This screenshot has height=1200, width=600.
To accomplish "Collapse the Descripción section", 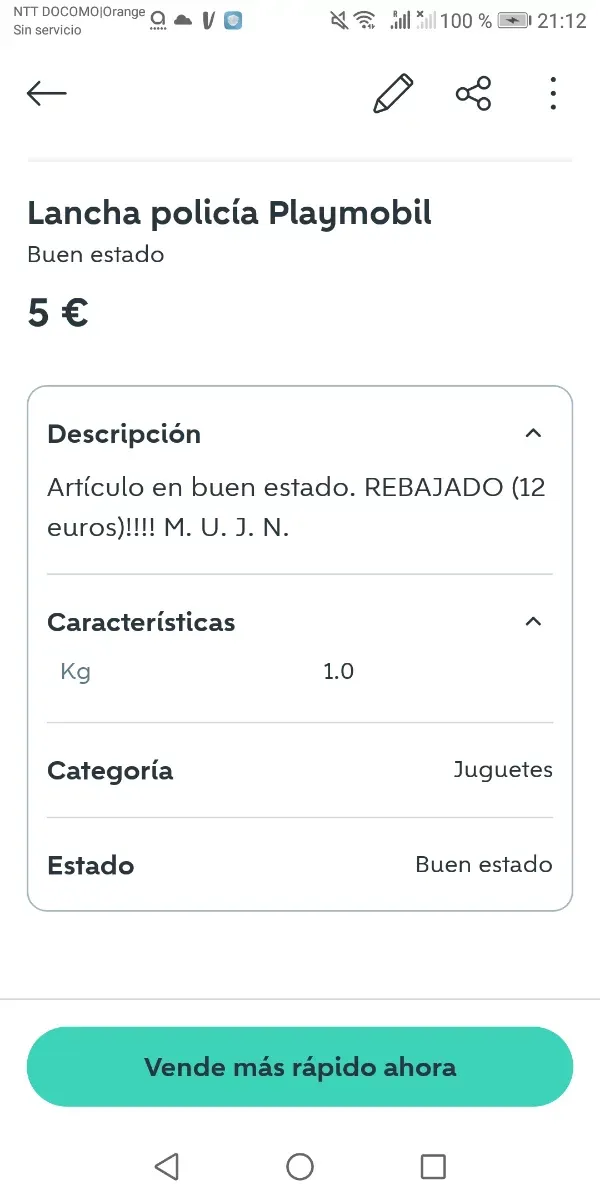I will [533, 434].
